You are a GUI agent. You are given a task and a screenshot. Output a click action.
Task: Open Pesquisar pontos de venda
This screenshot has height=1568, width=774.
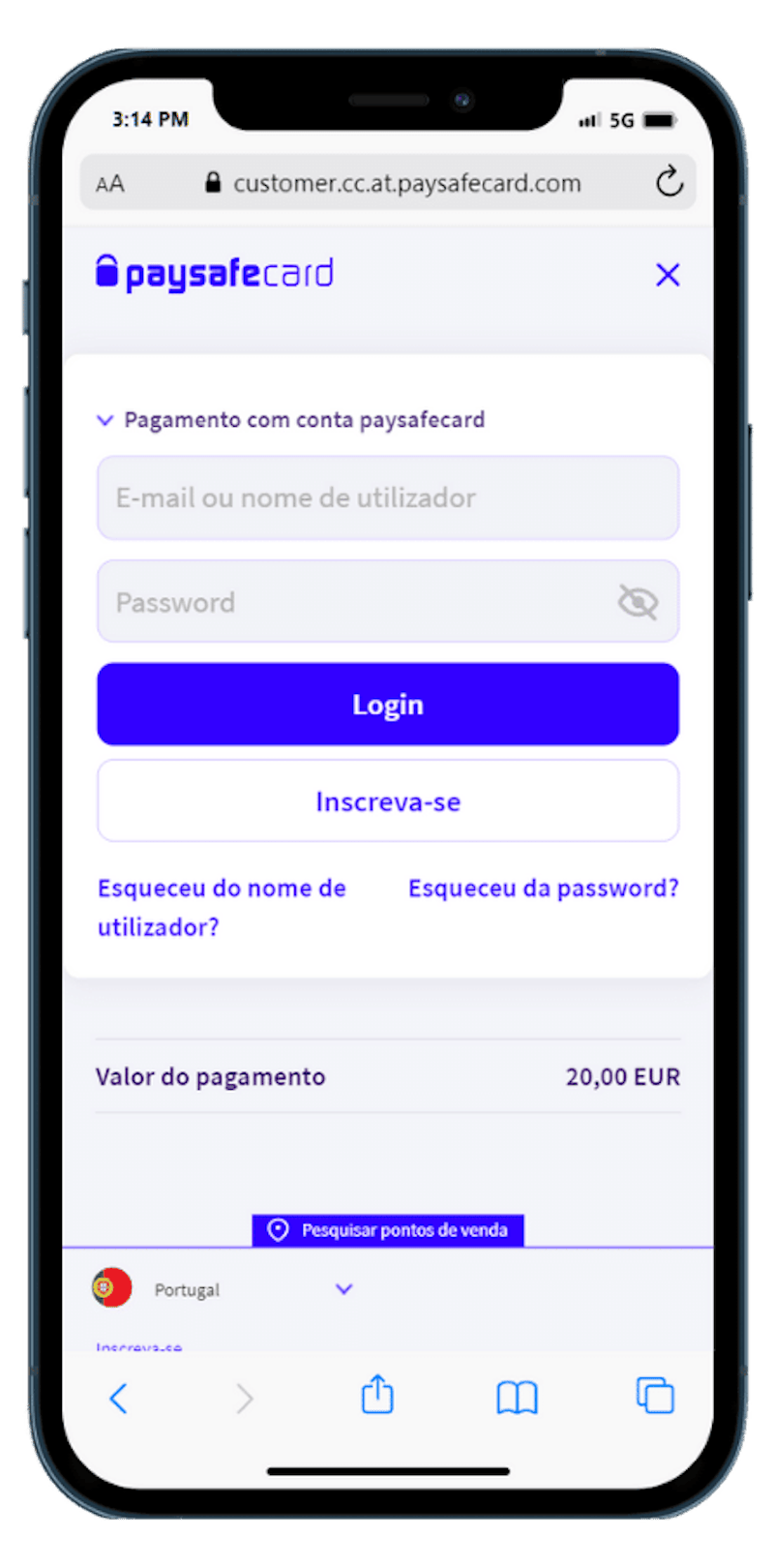pos(388,1230)
